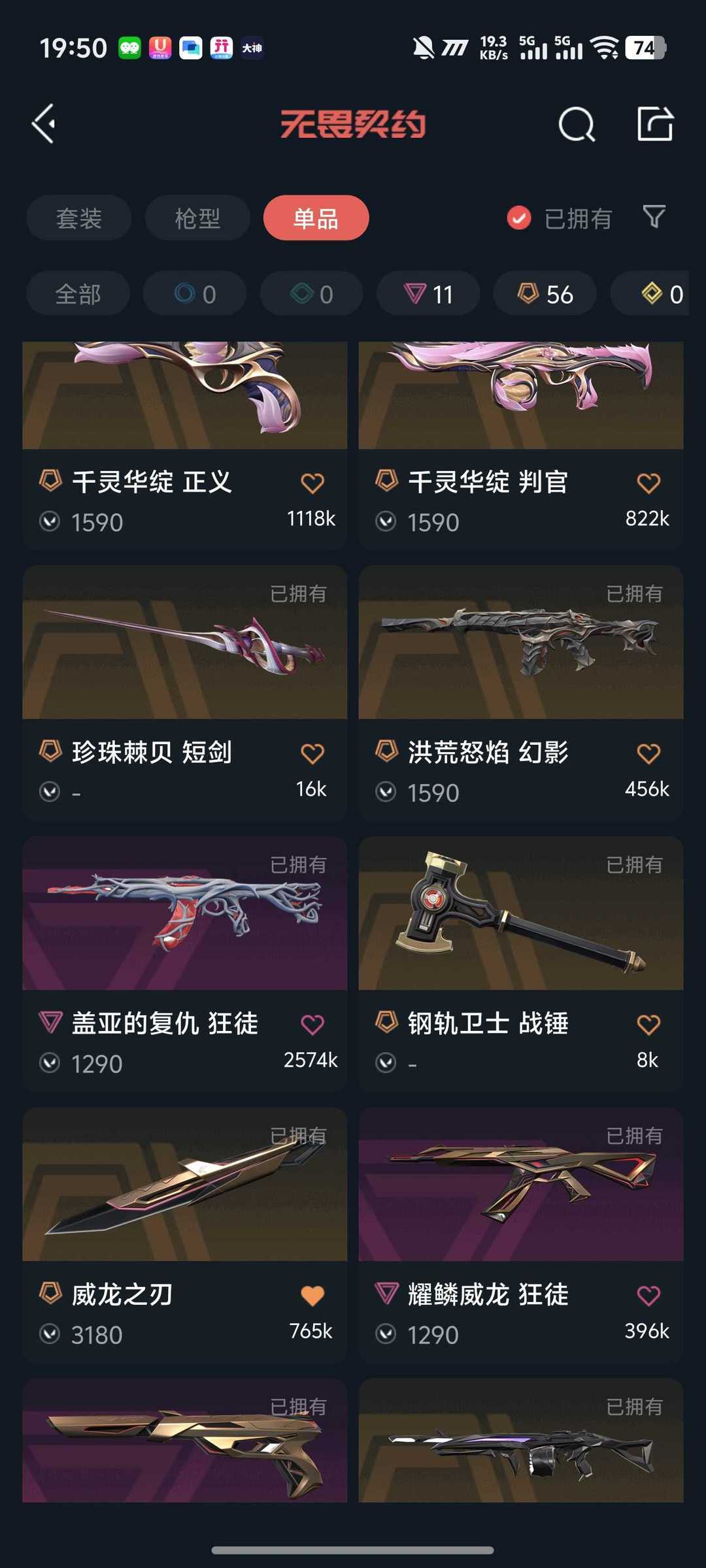Tap the Valorant points icon beside 1590 price
Viewport: 706px width, 1568px height.
coord(50,521)
